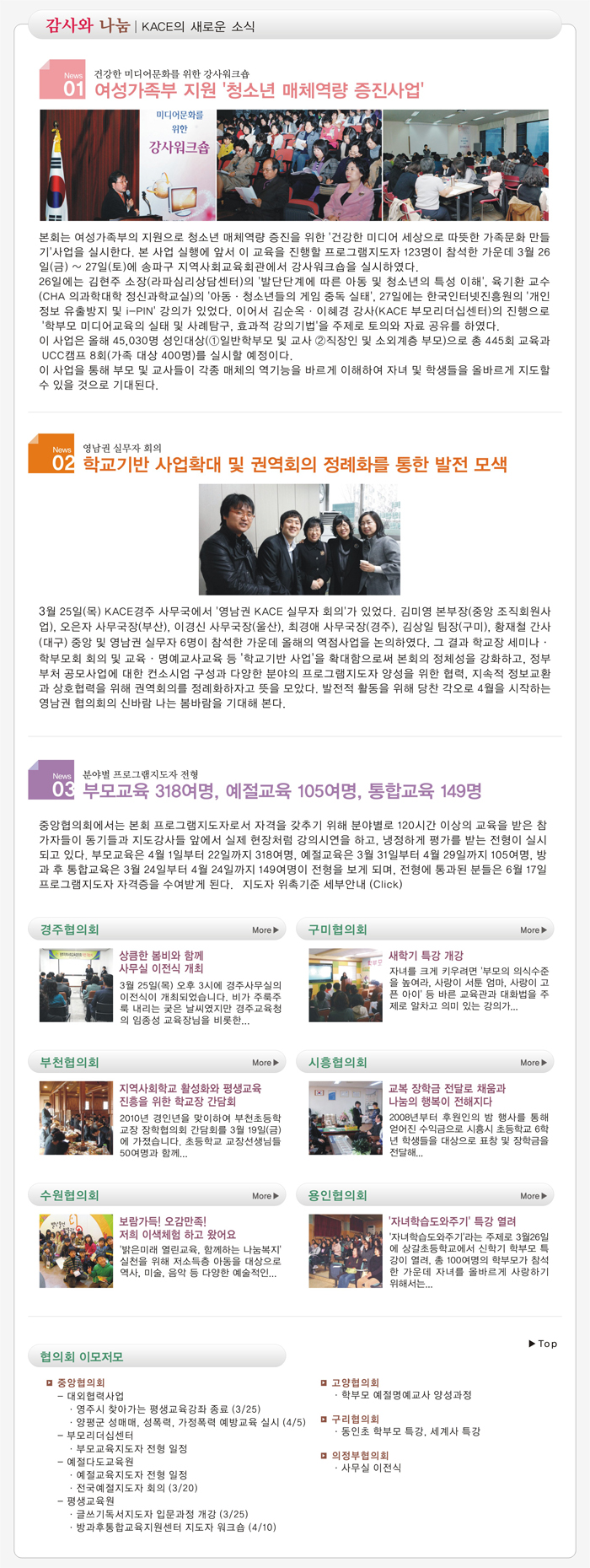
Task: Open More for 경주협의회
Action: point(265,930)
